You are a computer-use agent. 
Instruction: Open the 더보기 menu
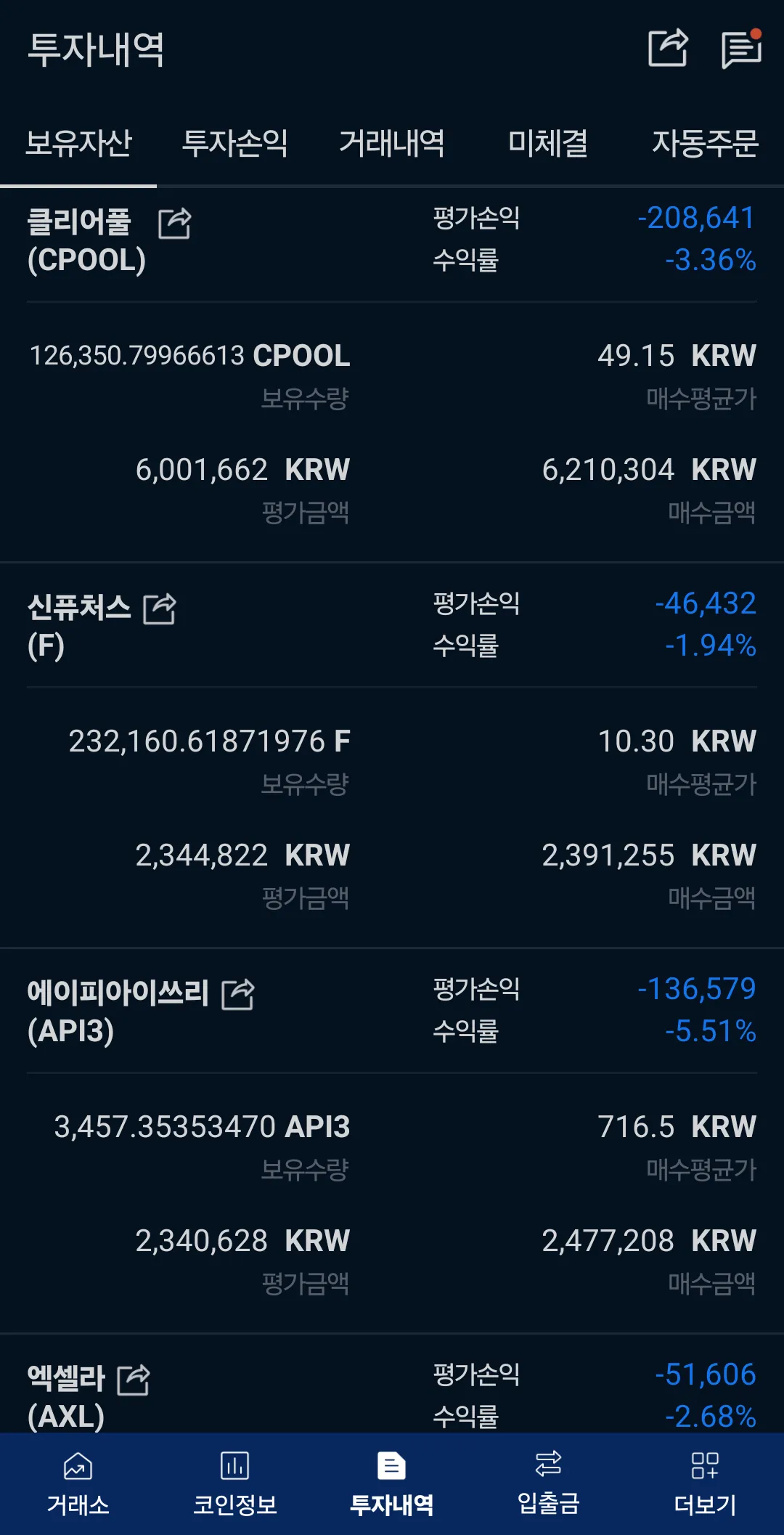pyautogui.click(x=705, y=1484)
